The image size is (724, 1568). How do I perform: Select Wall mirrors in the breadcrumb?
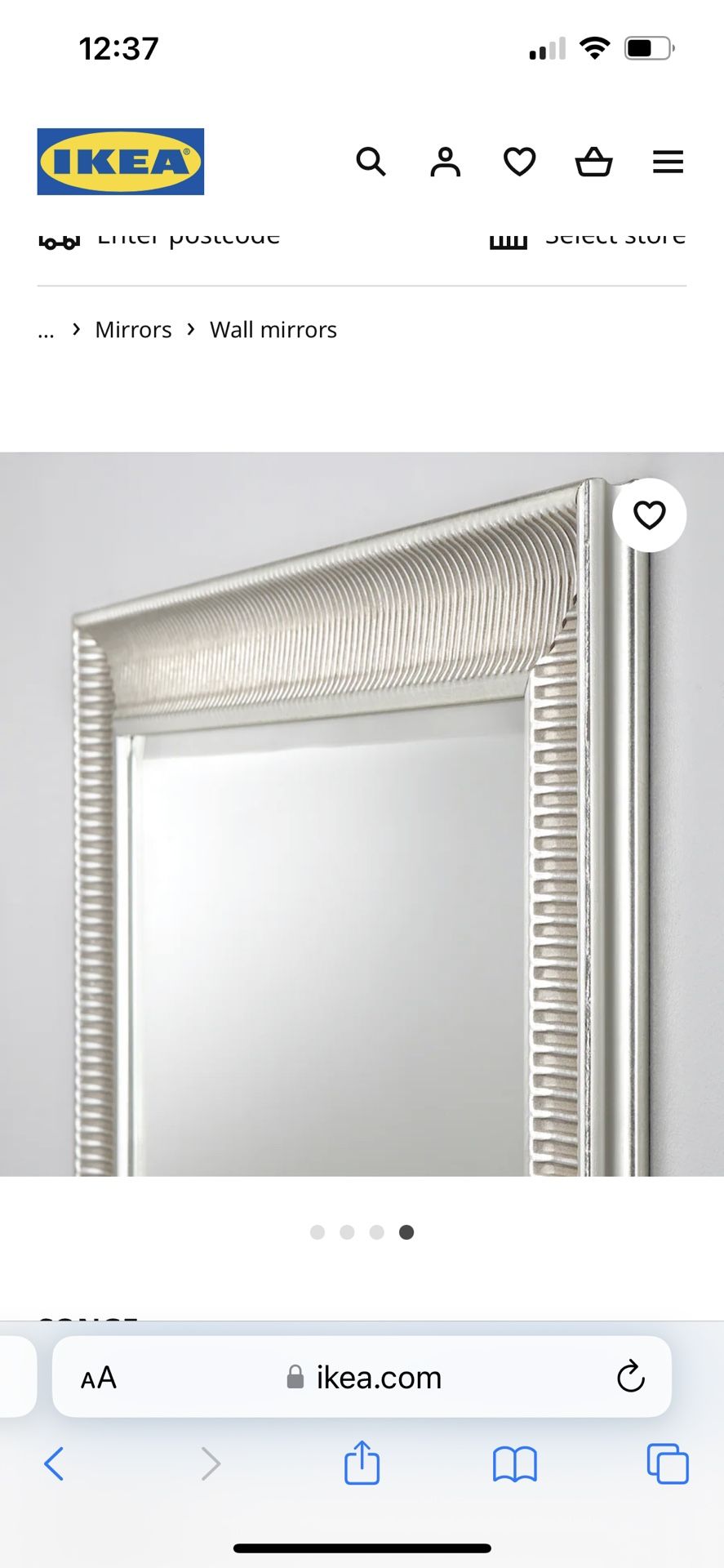[273, 330]
